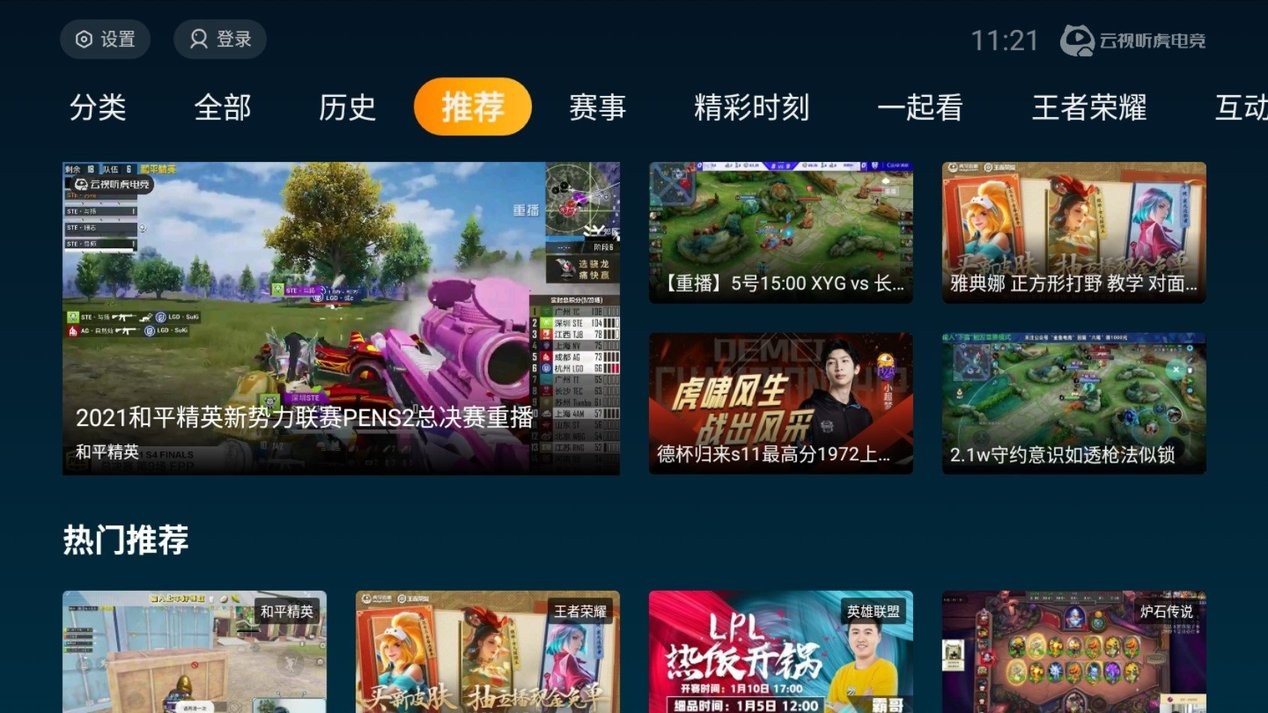1268x713 pixels.
Task: Go to the 赛事 tab
Action: [x=597, y=107]
